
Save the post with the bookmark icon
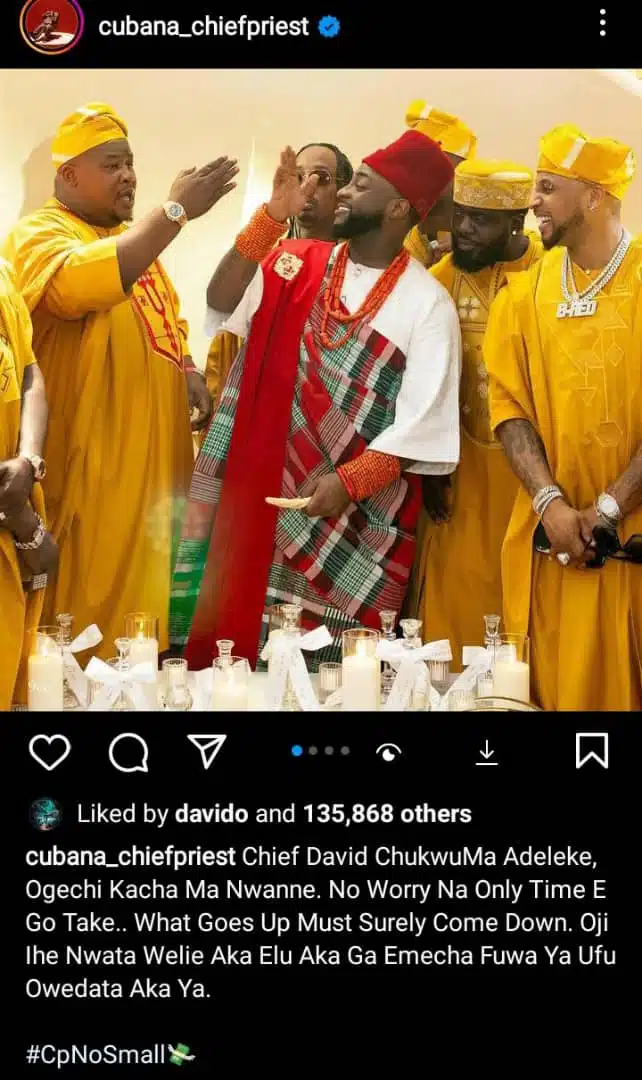click(x=592, y=751)
